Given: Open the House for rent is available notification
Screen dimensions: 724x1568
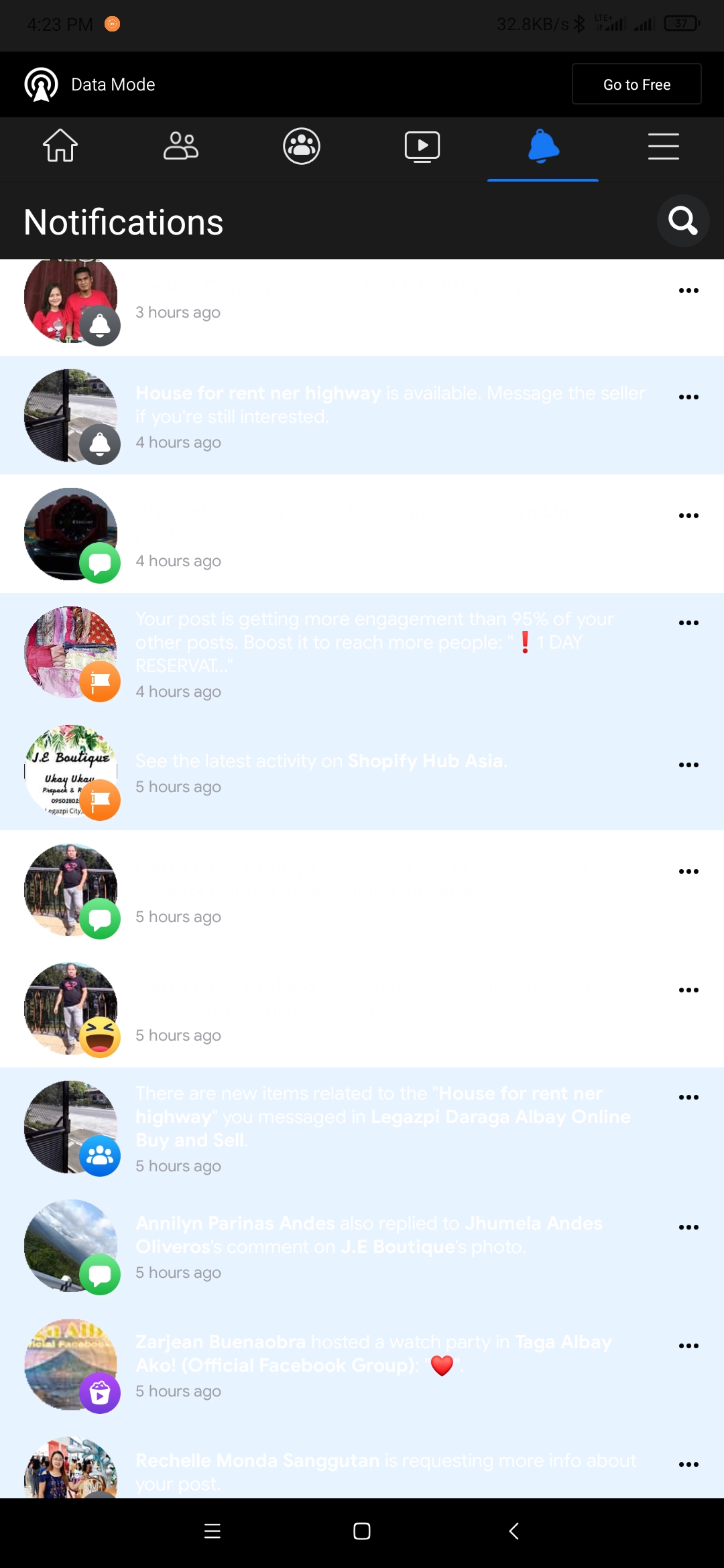Looking at the screenshot, I should pyautogui.click(x=389, y=415).
